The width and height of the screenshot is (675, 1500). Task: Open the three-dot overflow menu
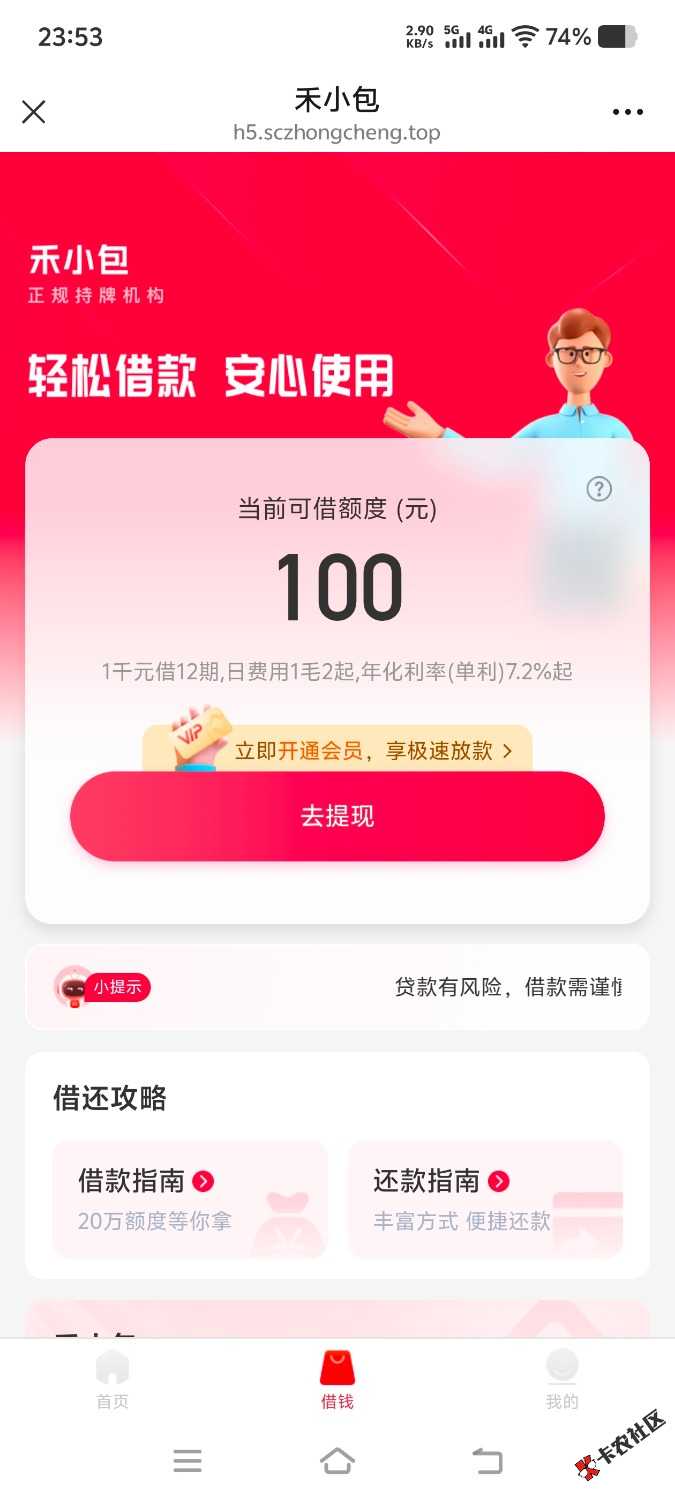click(x=627, y=112)
